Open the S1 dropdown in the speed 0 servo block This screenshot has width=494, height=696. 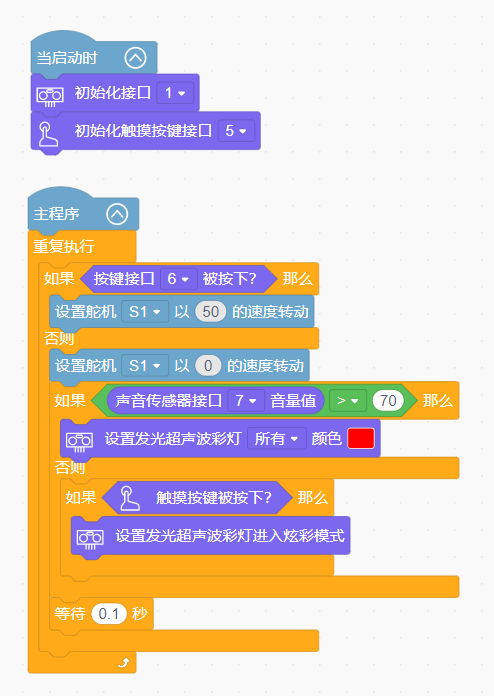click(145, 366)
